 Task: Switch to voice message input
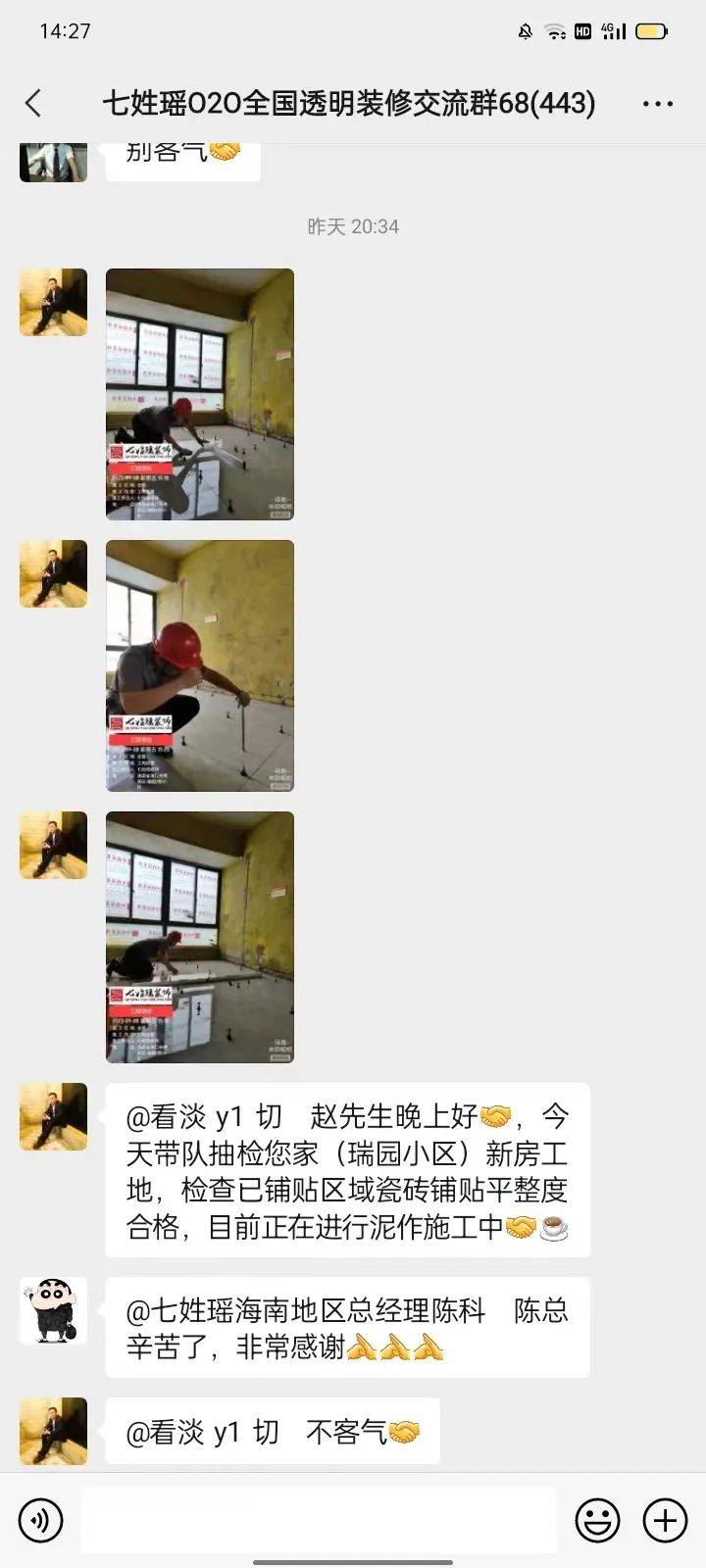pyautogui.click(x=40, y=1520)
